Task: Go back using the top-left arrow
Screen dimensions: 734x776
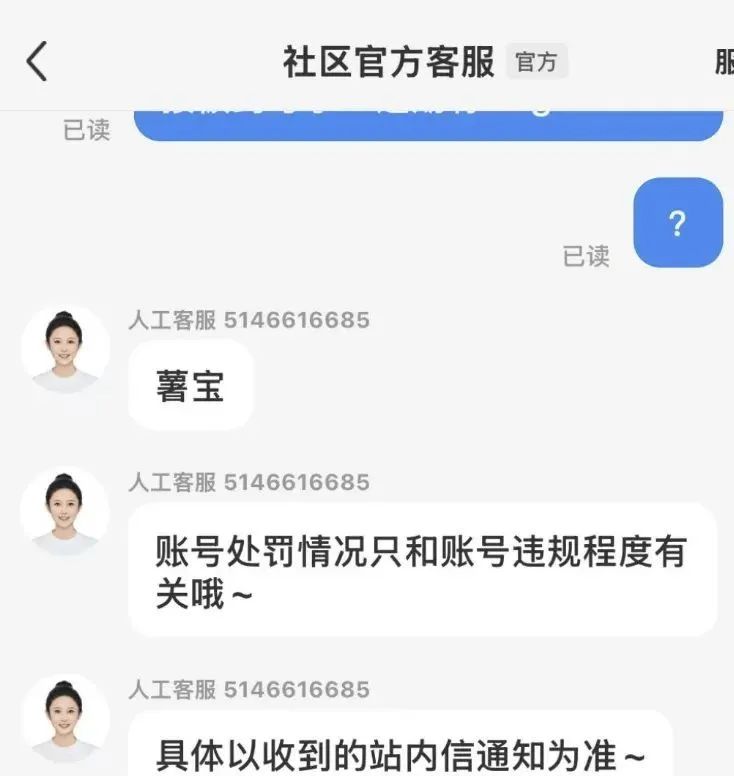Action: coord(37,62)
